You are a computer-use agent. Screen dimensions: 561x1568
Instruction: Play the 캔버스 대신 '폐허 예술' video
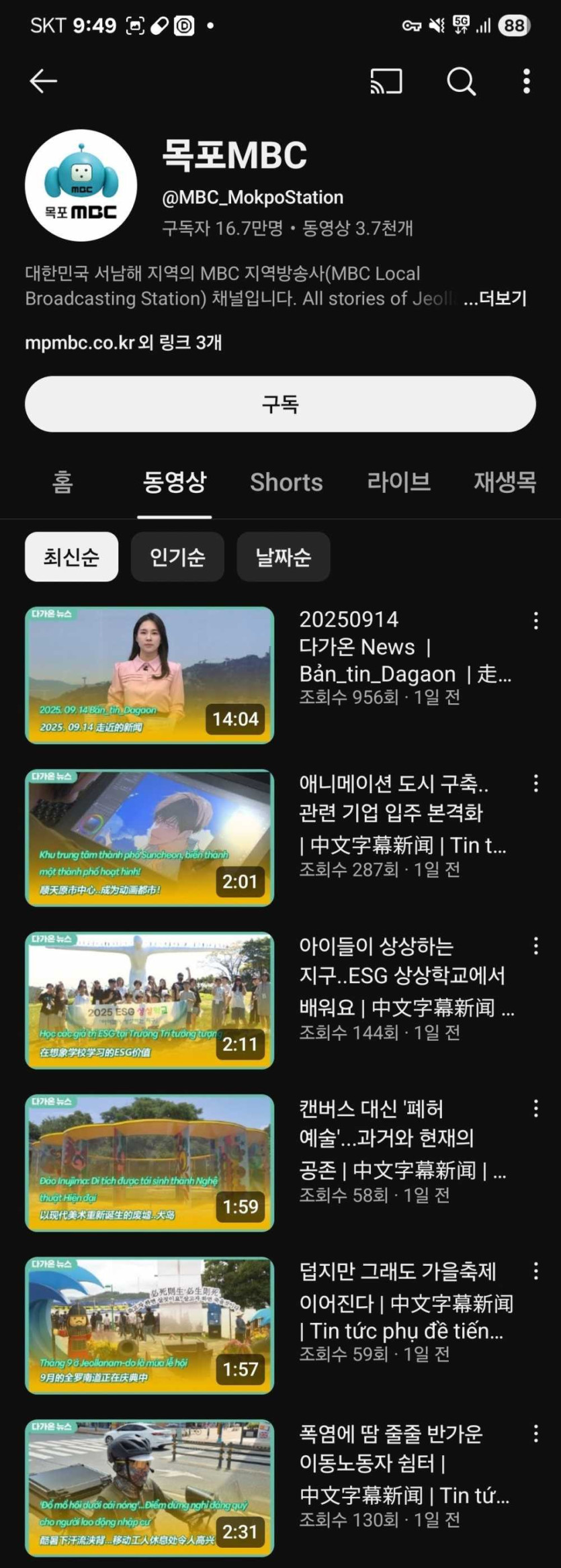(x=149, y=1162)
